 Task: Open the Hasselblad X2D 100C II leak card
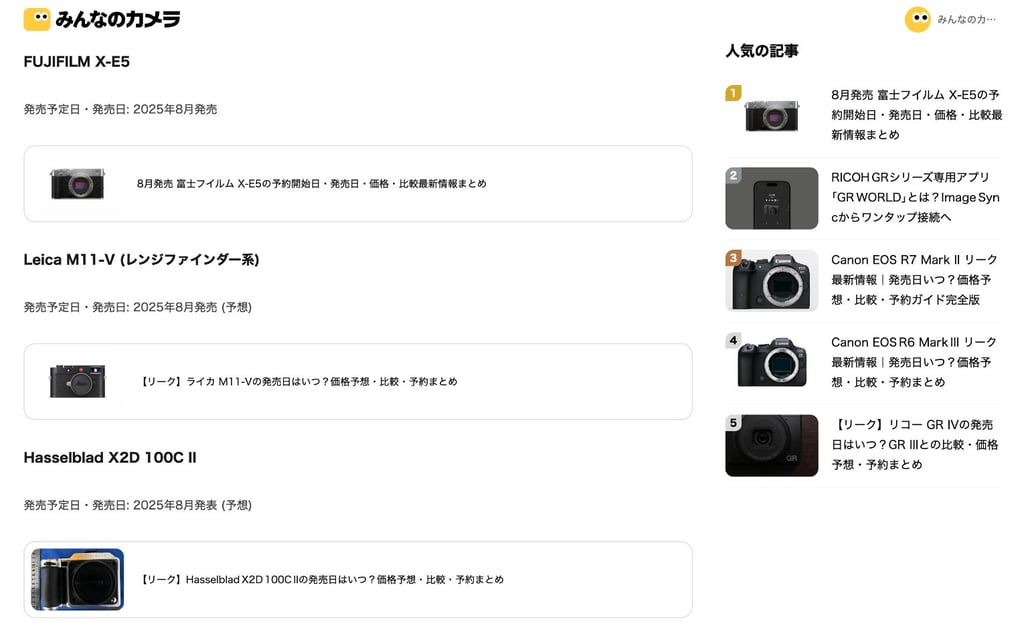click(x=357, y=580)
